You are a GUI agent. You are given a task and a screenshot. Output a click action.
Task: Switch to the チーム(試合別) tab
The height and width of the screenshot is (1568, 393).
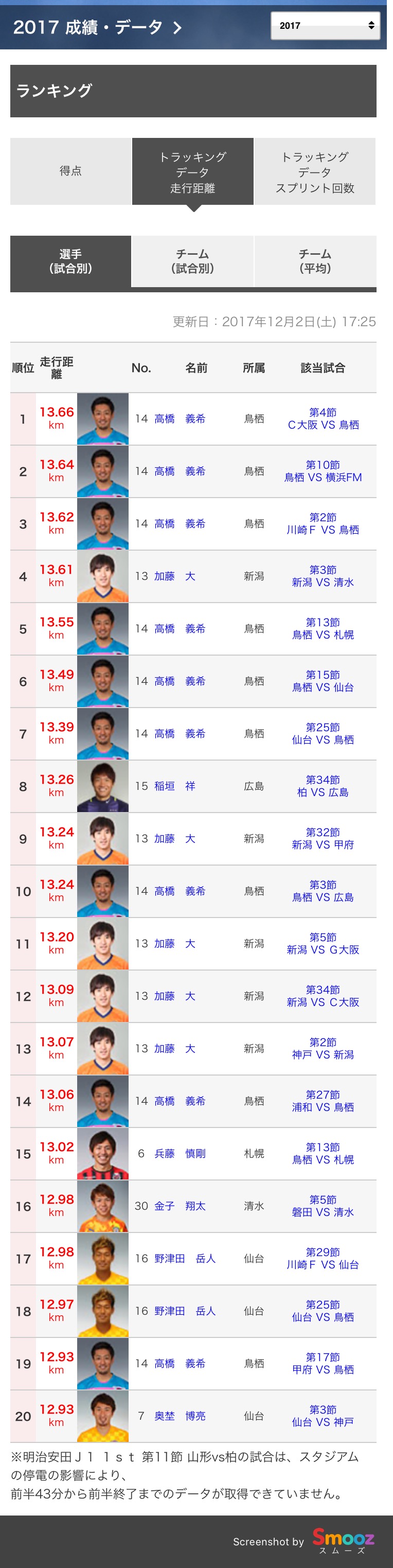pos(192,261)
